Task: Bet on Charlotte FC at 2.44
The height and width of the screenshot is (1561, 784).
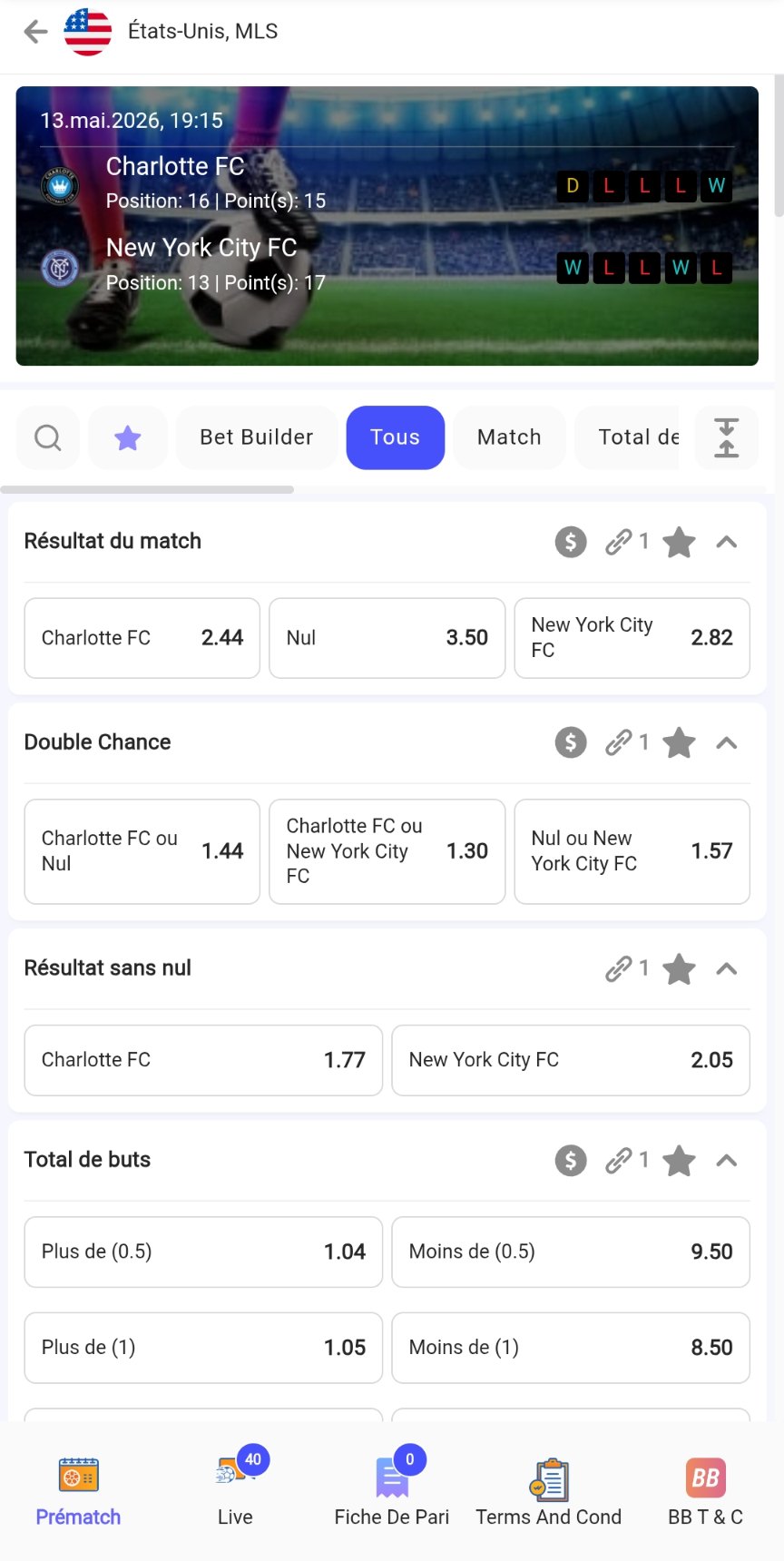Action: [x=142, y=638]
